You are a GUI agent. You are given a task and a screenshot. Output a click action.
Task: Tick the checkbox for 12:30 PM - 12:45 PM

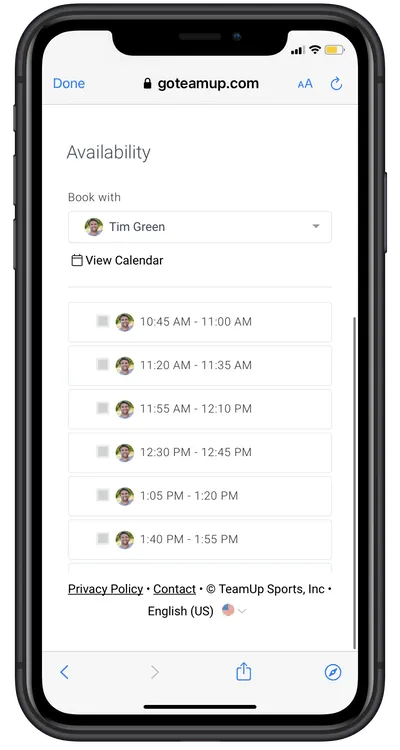pos(102,452)
